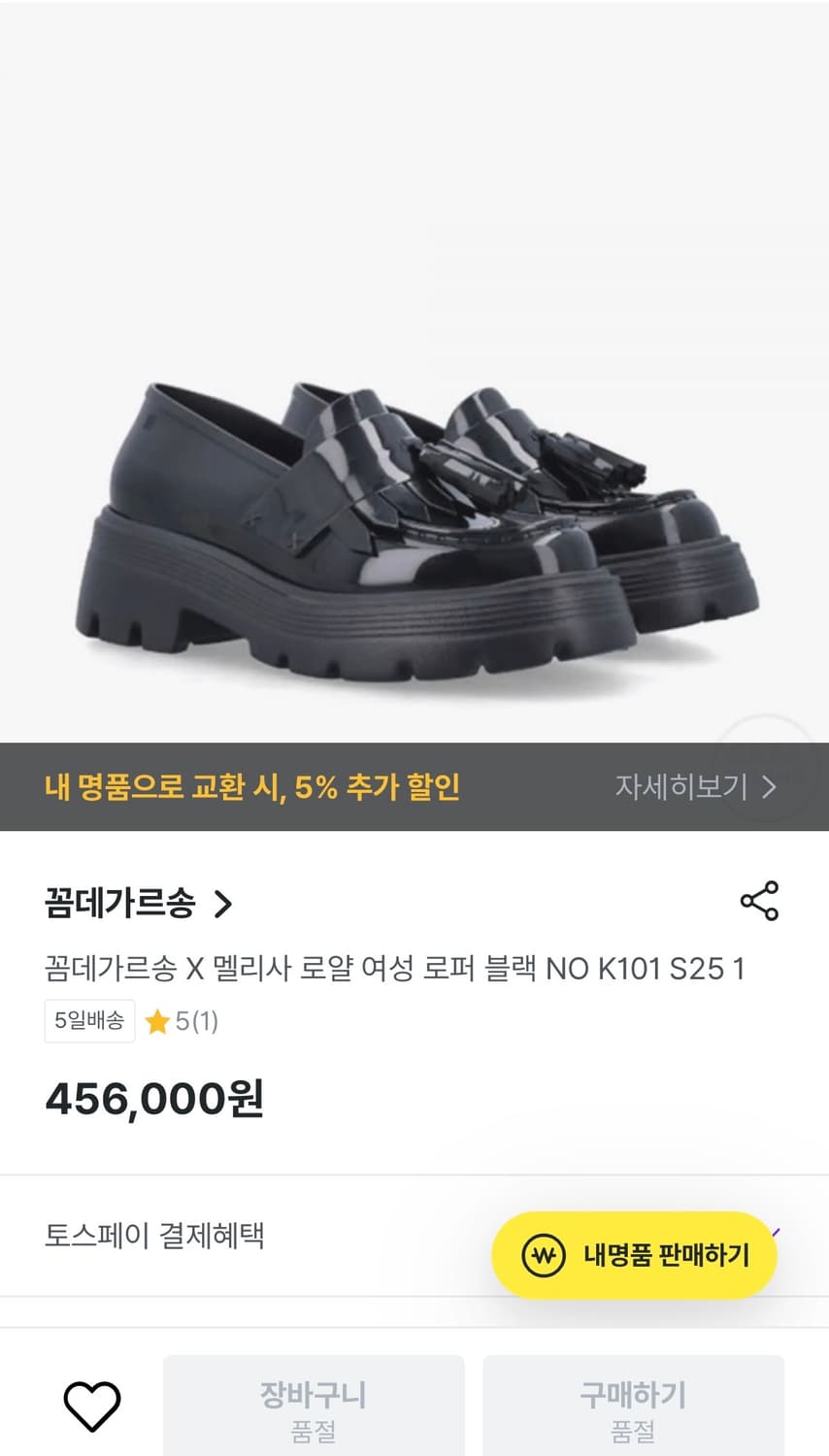Expand the brand section via 꼼데가르송 chevron
This screenshot has height=1456, width=829.
coord(226,903)
